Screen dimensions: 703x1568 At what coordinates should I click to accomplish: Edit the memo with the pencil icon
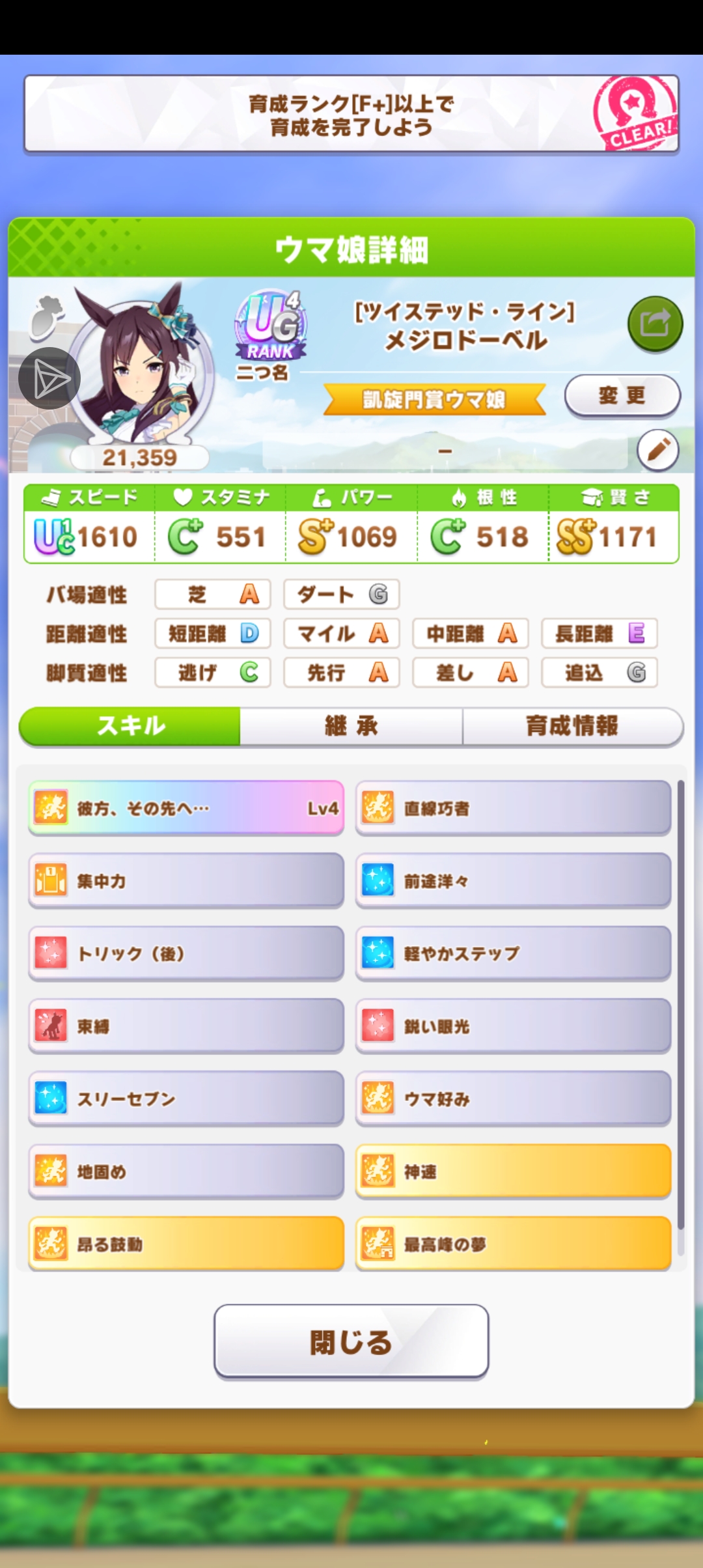(657, 450)
